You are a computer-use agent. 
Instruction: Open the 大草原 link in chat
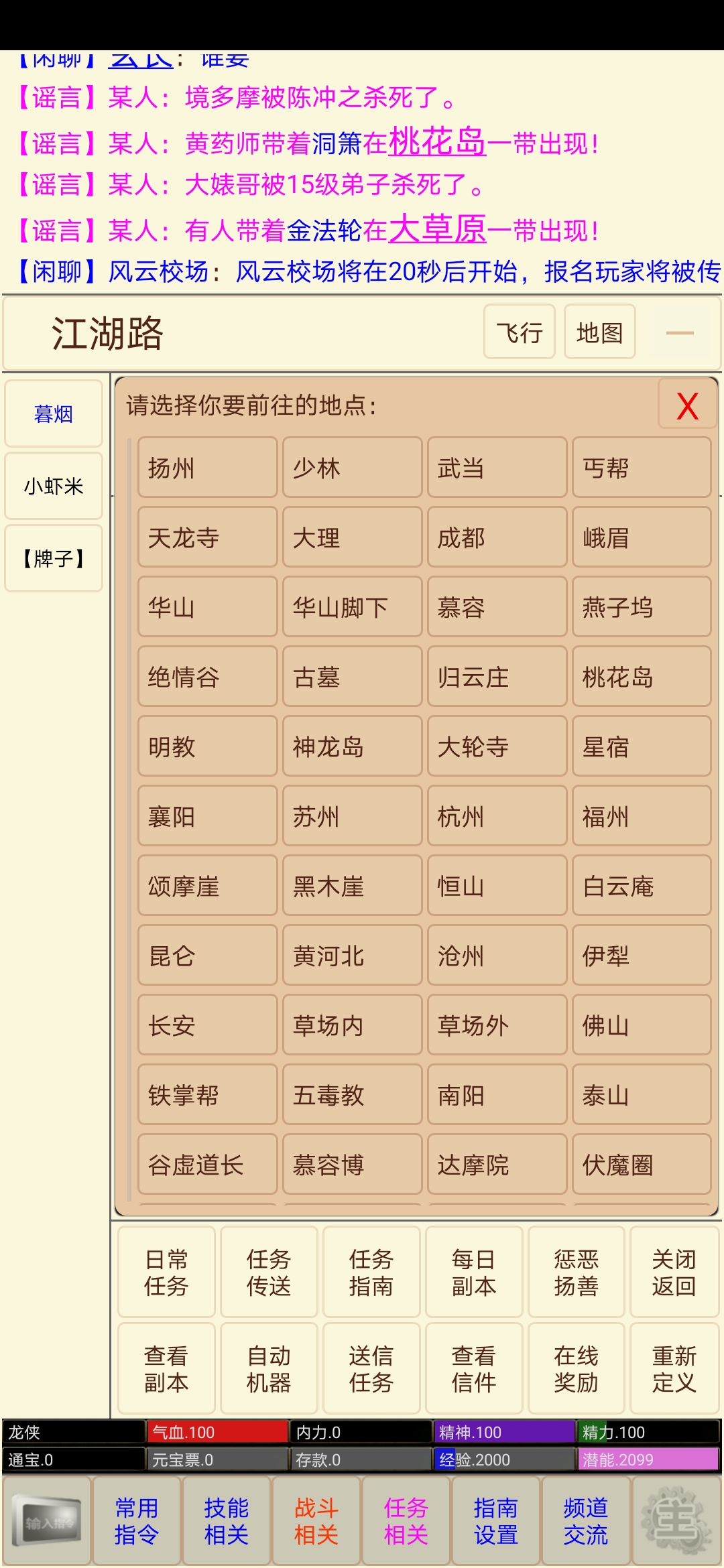click(x=437, y=229)
